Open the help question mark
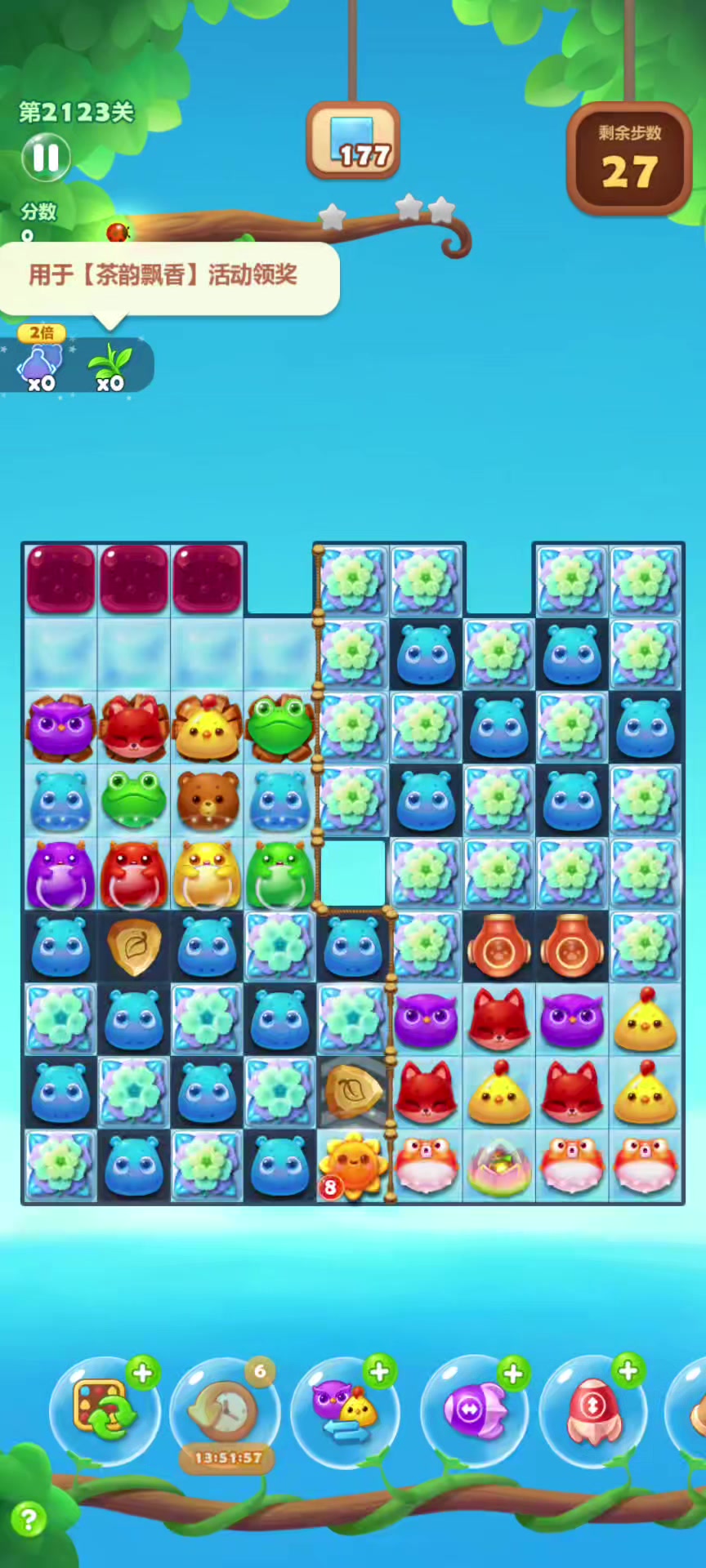The image size is (706, 1568). [29, 1520]
